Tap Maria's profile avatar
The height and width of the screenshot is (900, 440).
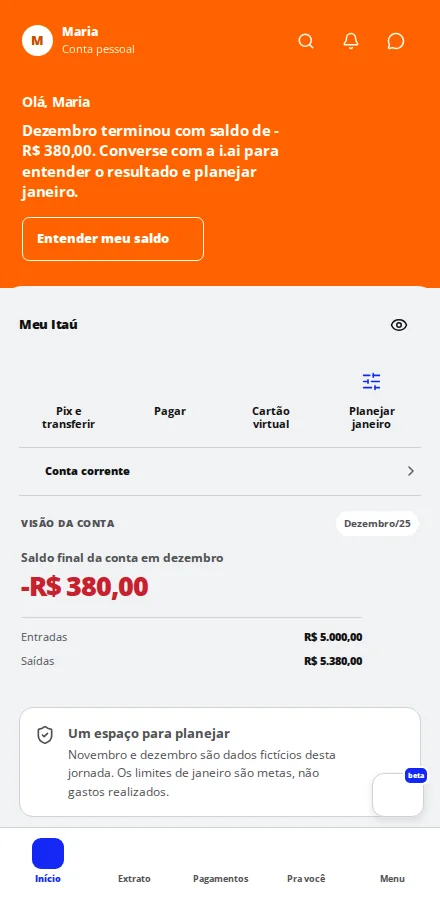[x=37, y=41]
